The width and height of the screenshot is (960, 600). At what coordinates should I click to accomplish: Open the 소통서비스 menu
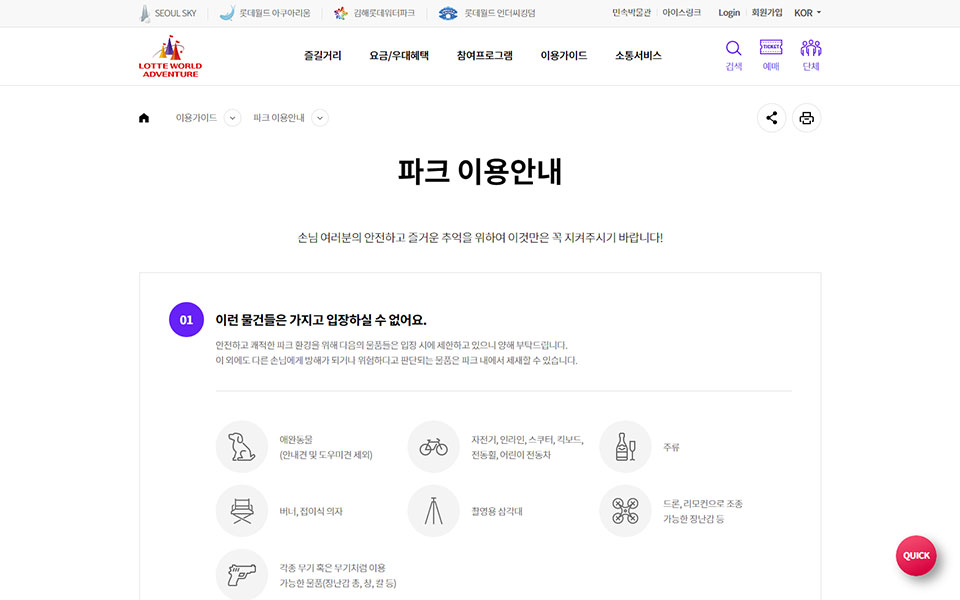pyautogui.click(x=638, y=56)
